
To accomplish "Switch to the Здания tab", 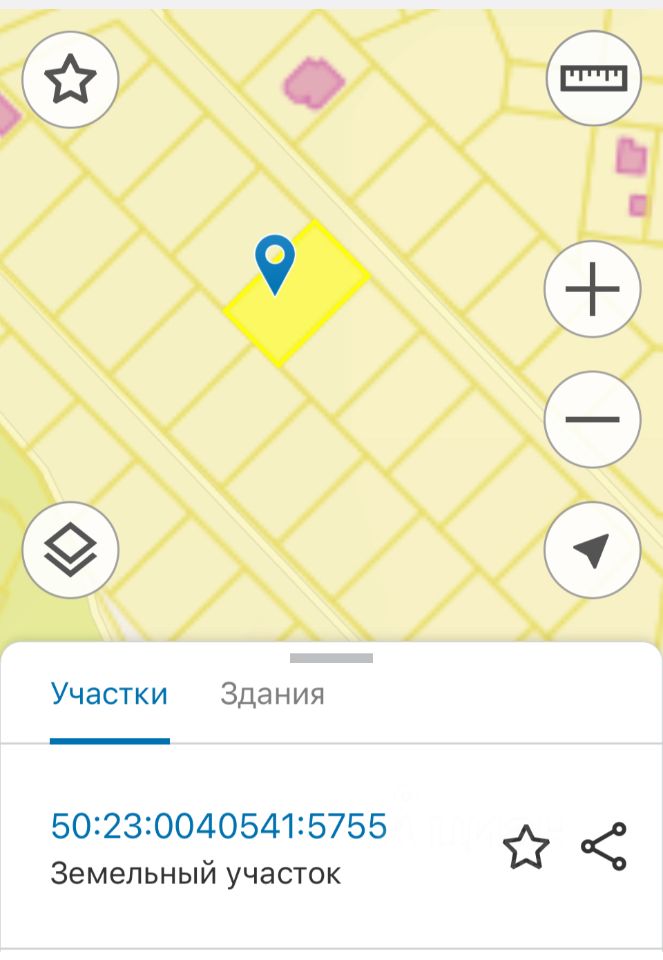I will (272, 694).
